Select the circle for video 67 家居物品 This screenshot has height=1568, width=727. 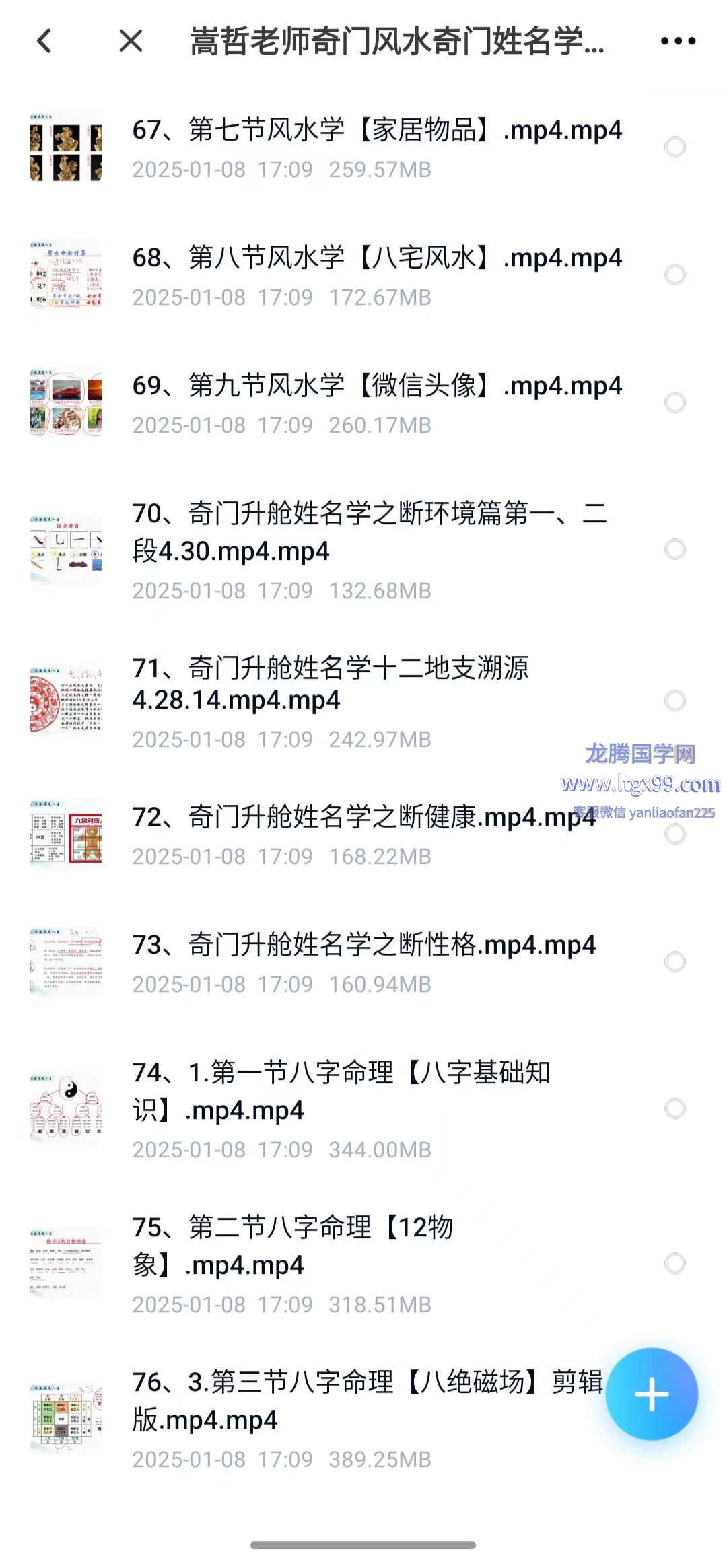[x=674, y=147]
